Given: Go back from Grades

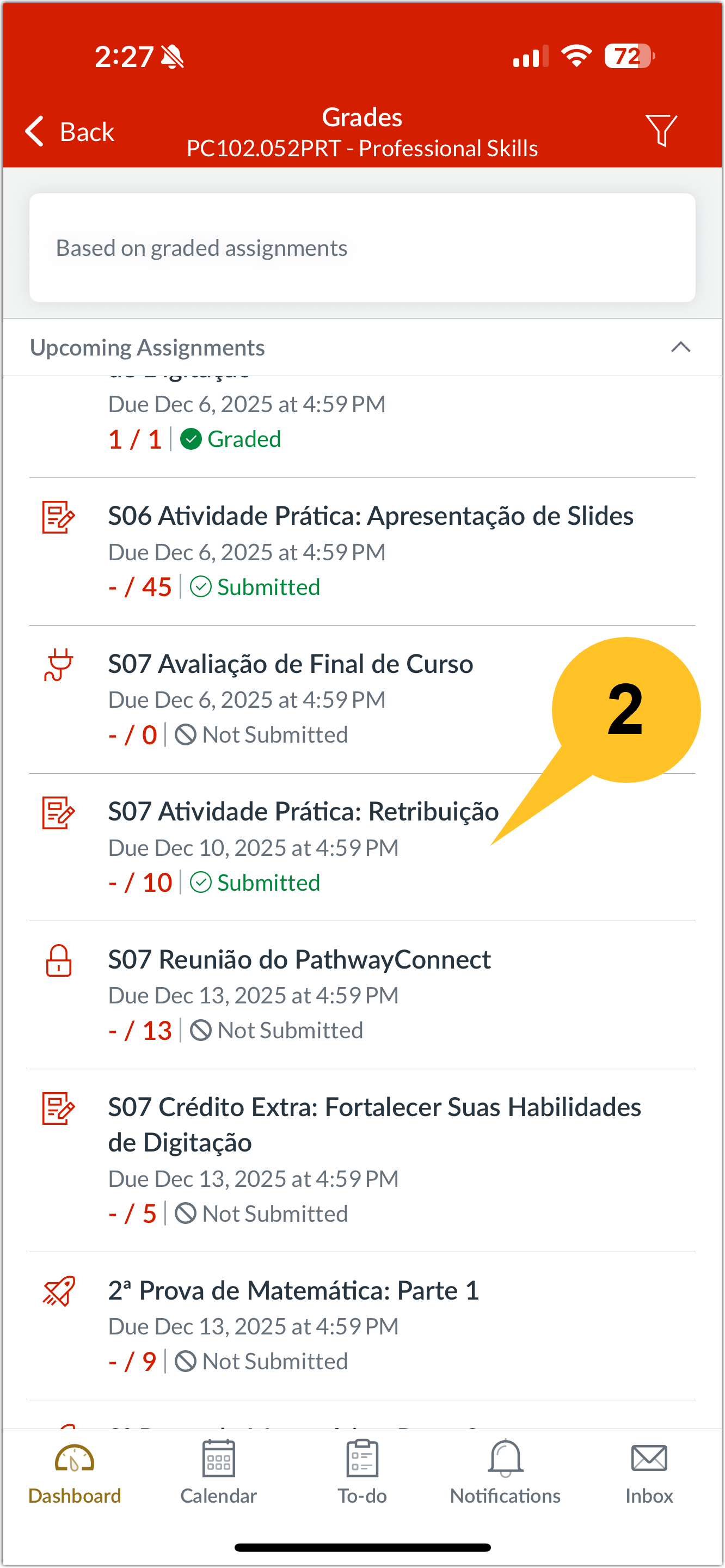Looking at the screenshot, I should 69,131.
